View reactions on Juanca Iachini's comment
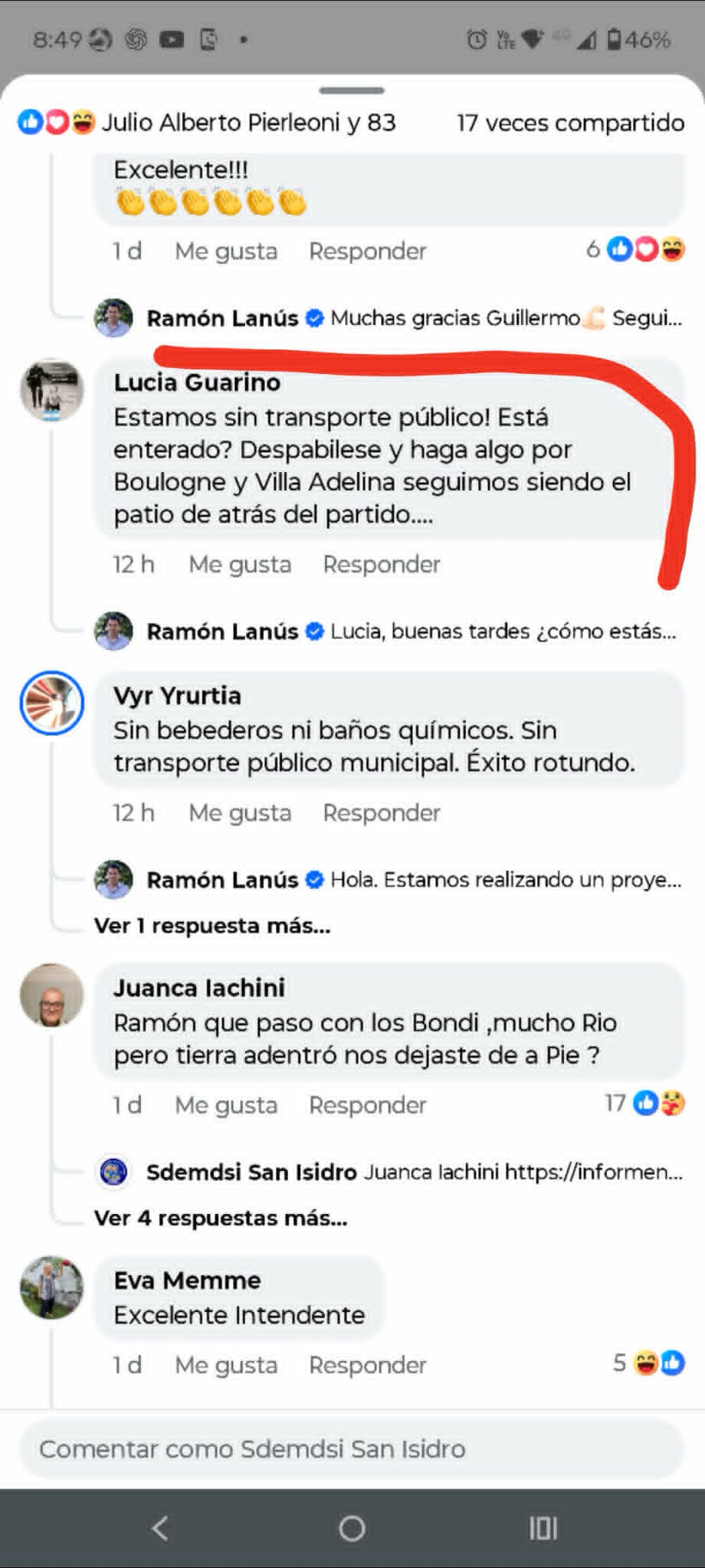 (x=644, y=1104)
